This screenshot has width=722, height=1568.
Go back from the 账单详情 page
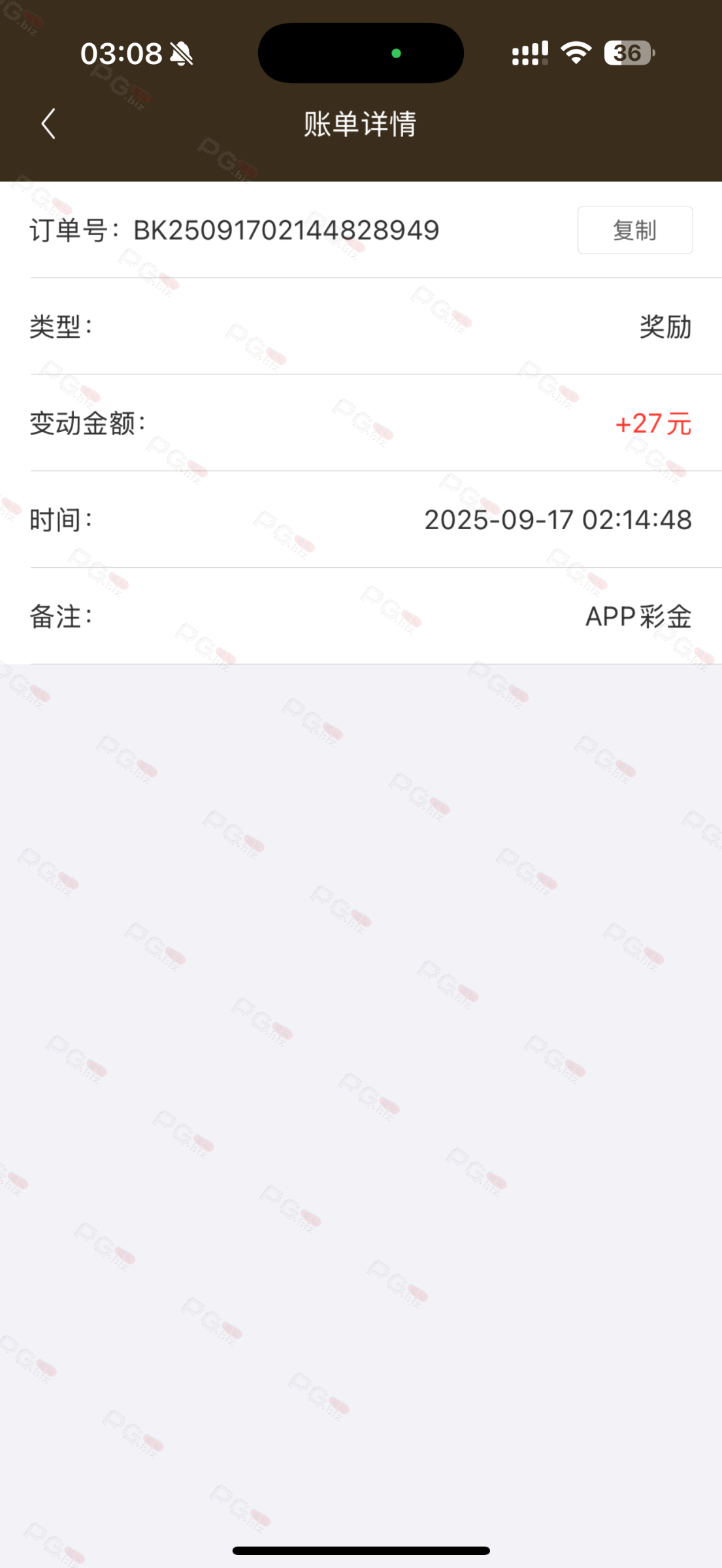48,123
